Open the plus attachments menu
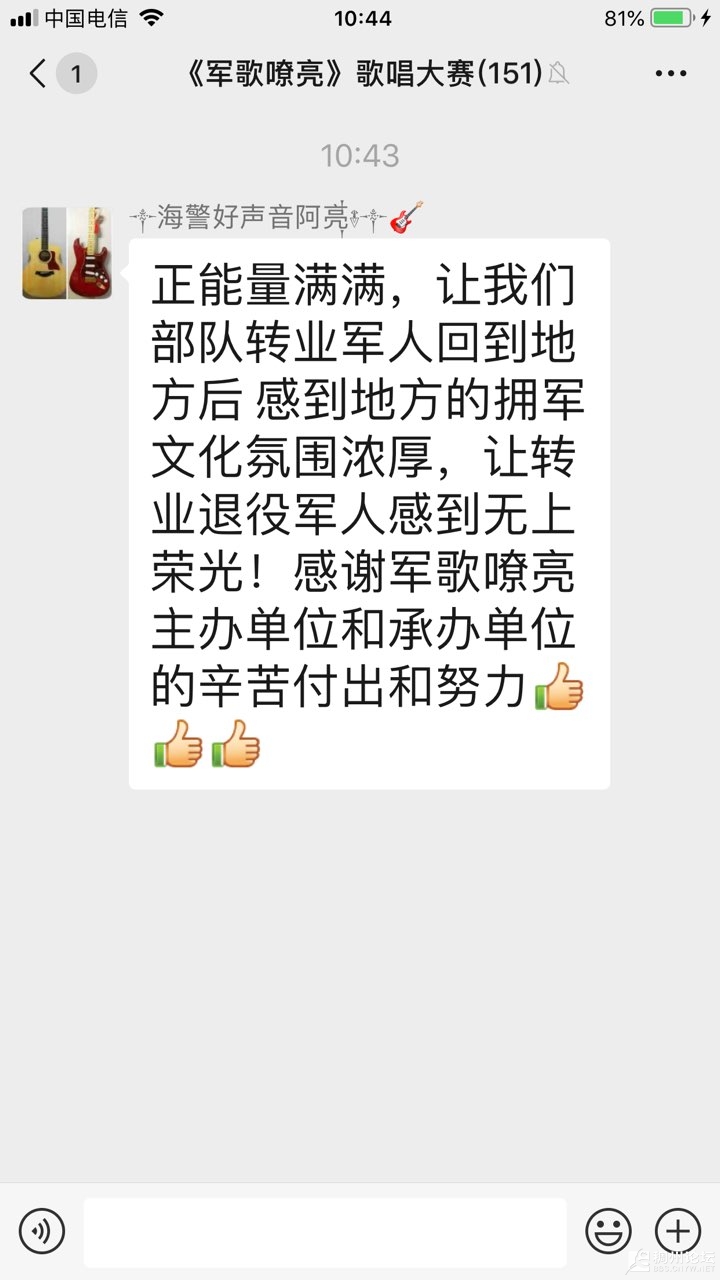Viewport: 720px width, 1280px height. (x=677, y=1230)
